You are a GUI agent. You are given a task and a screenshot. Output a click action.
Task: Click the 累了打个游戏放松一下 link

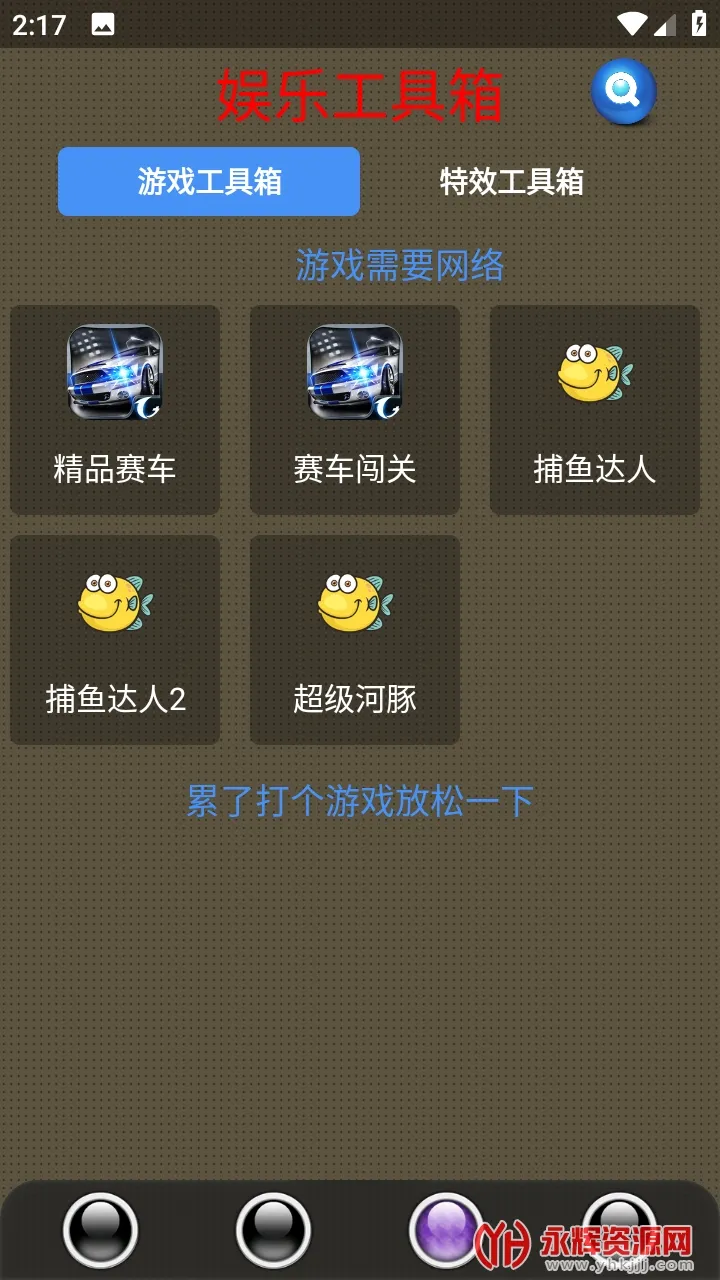(360, 800)
